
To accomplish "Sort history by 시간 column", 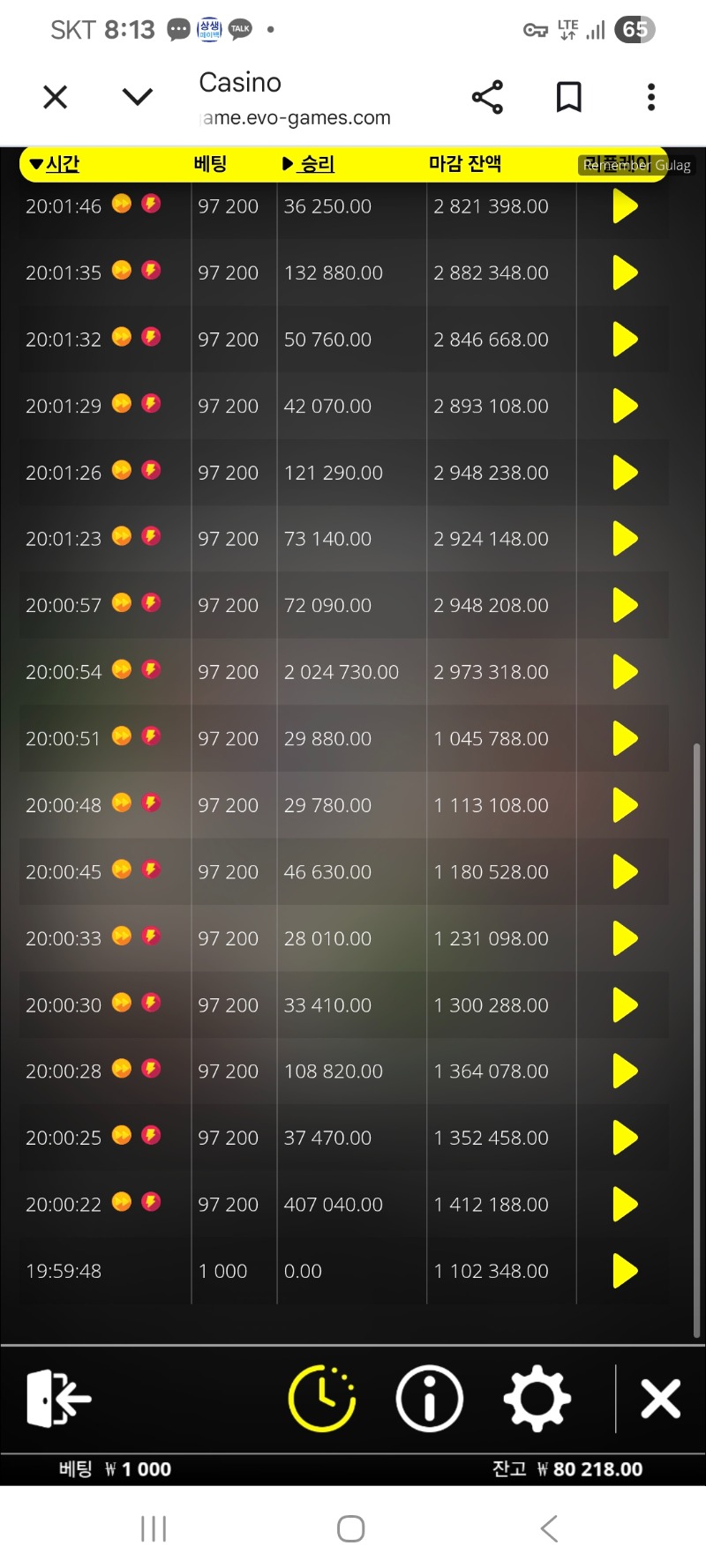I will (x=55, y=164).
